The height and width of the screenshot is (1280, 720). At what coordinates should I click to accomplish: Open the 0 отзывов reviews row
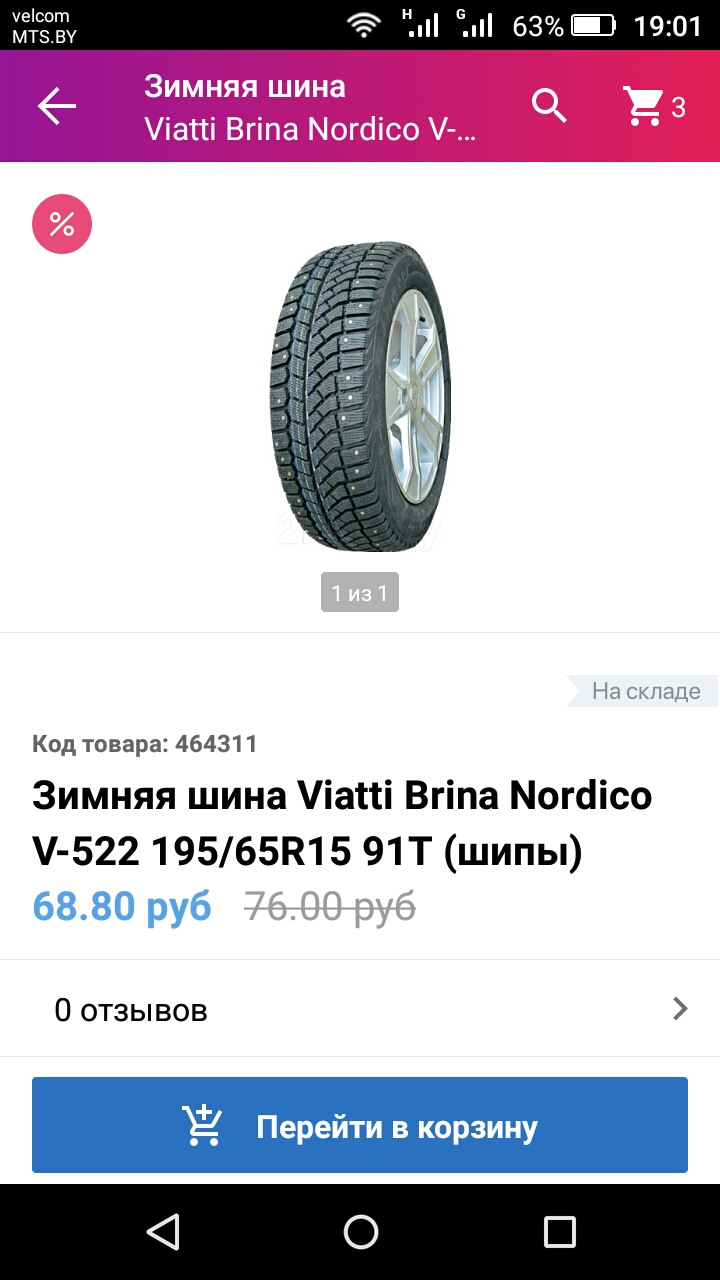[360, 1009]
